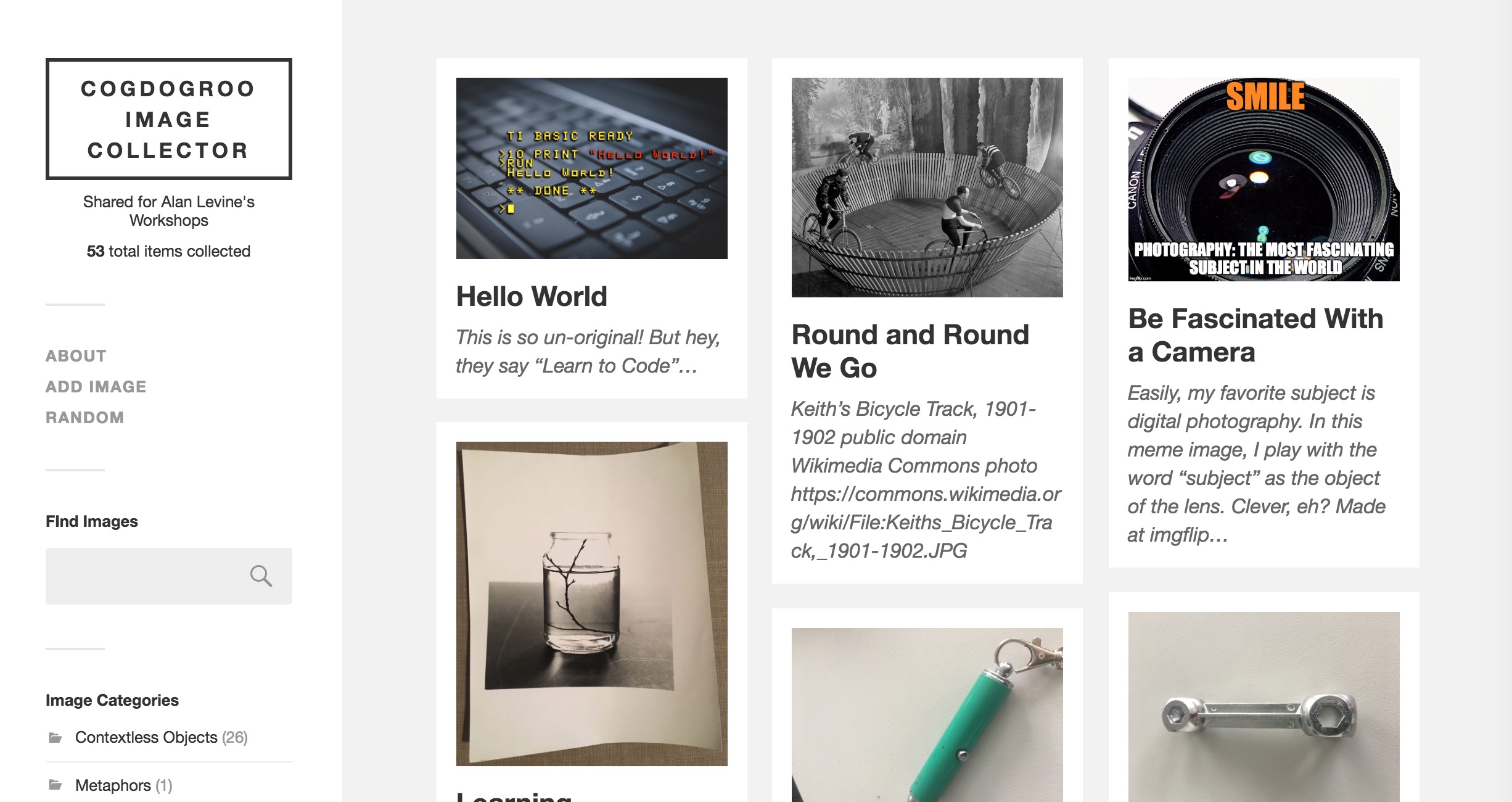The width and height of the screenshot is (1512, 802).
Task: Open the Metaphors category
Action: pos(113,785)
